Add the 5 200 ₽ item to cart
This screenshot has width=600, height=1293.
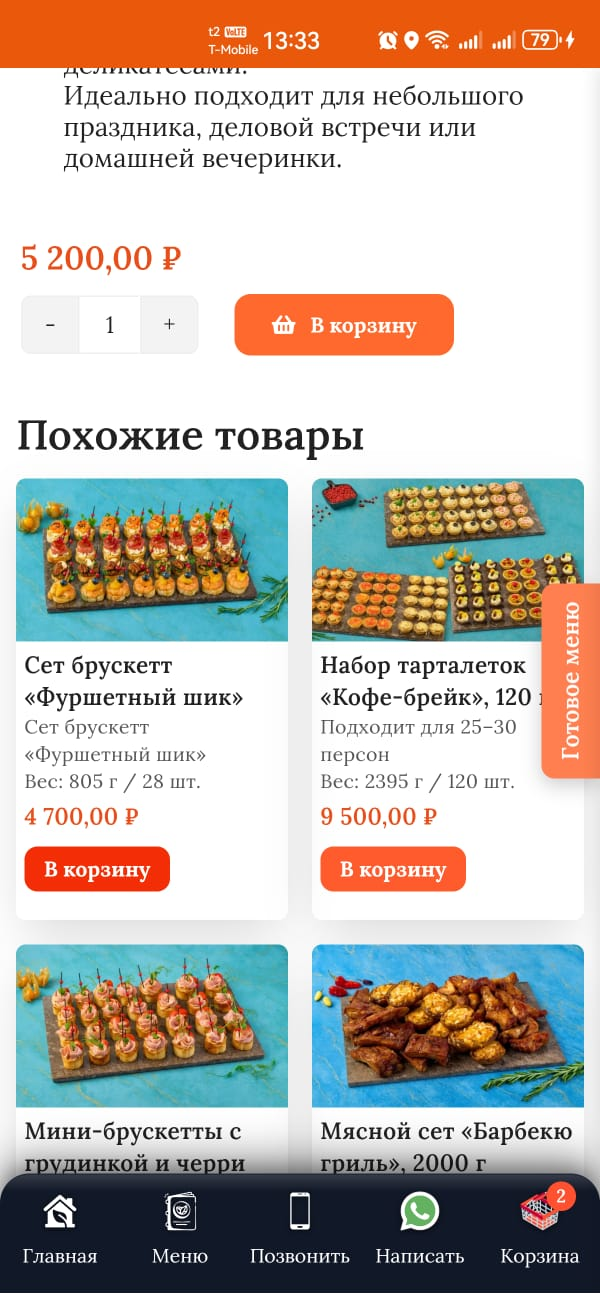pyautogui.click(x=344, y=325)
